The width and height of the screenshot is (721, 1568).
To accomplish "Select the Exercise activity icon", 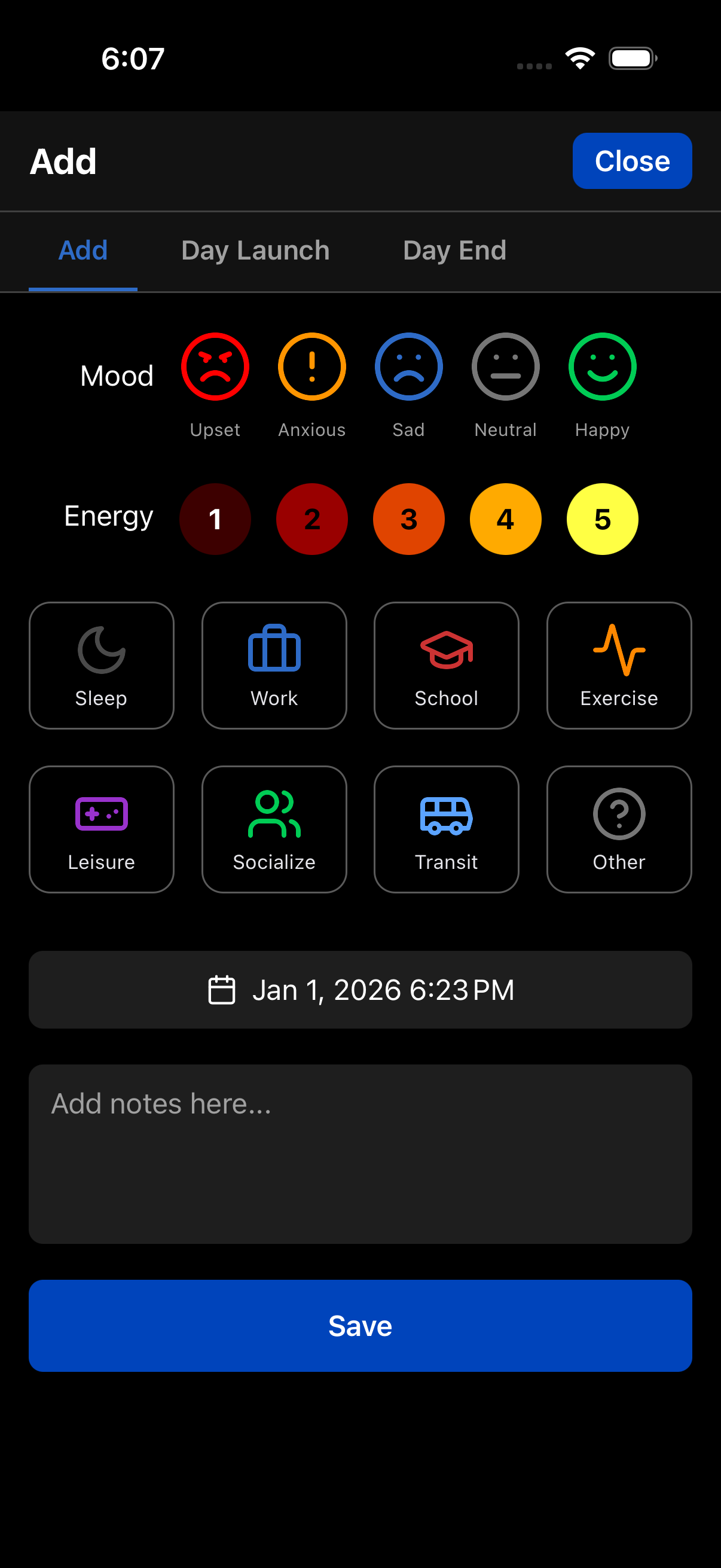I will (x=619, y=666).
